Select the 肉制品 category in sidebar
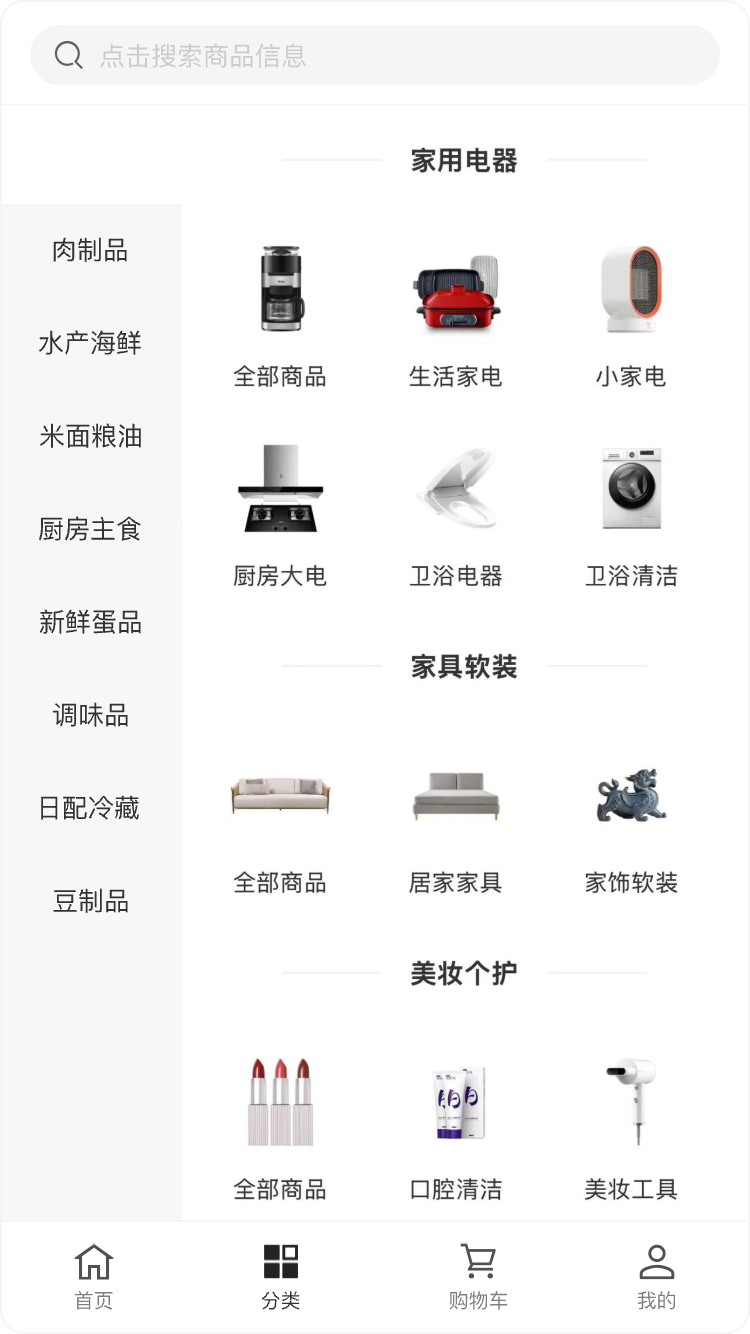 [x=90, y=250]
